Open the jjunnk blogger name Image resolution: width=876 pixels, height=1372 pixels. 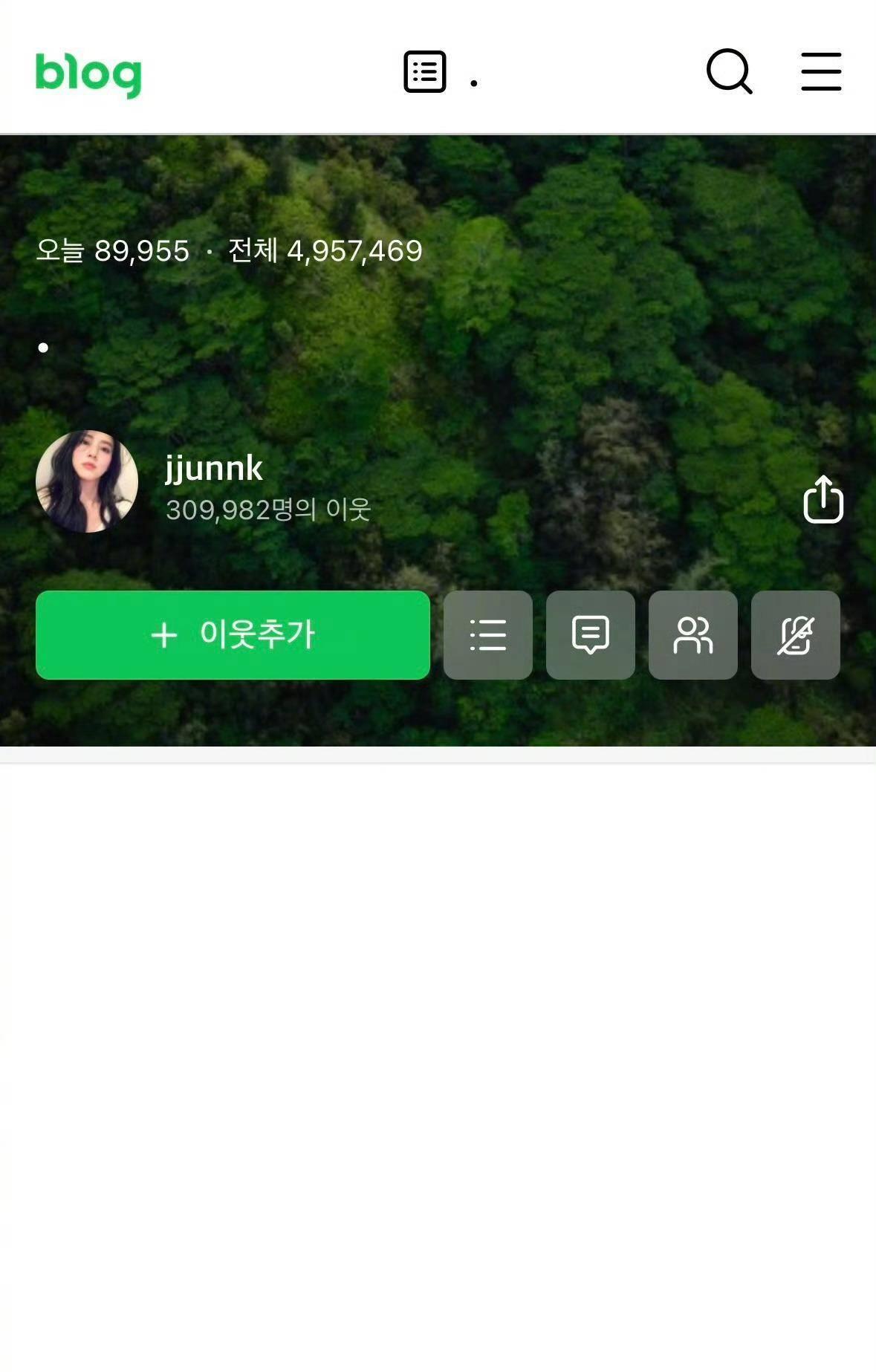pos(214,469)
